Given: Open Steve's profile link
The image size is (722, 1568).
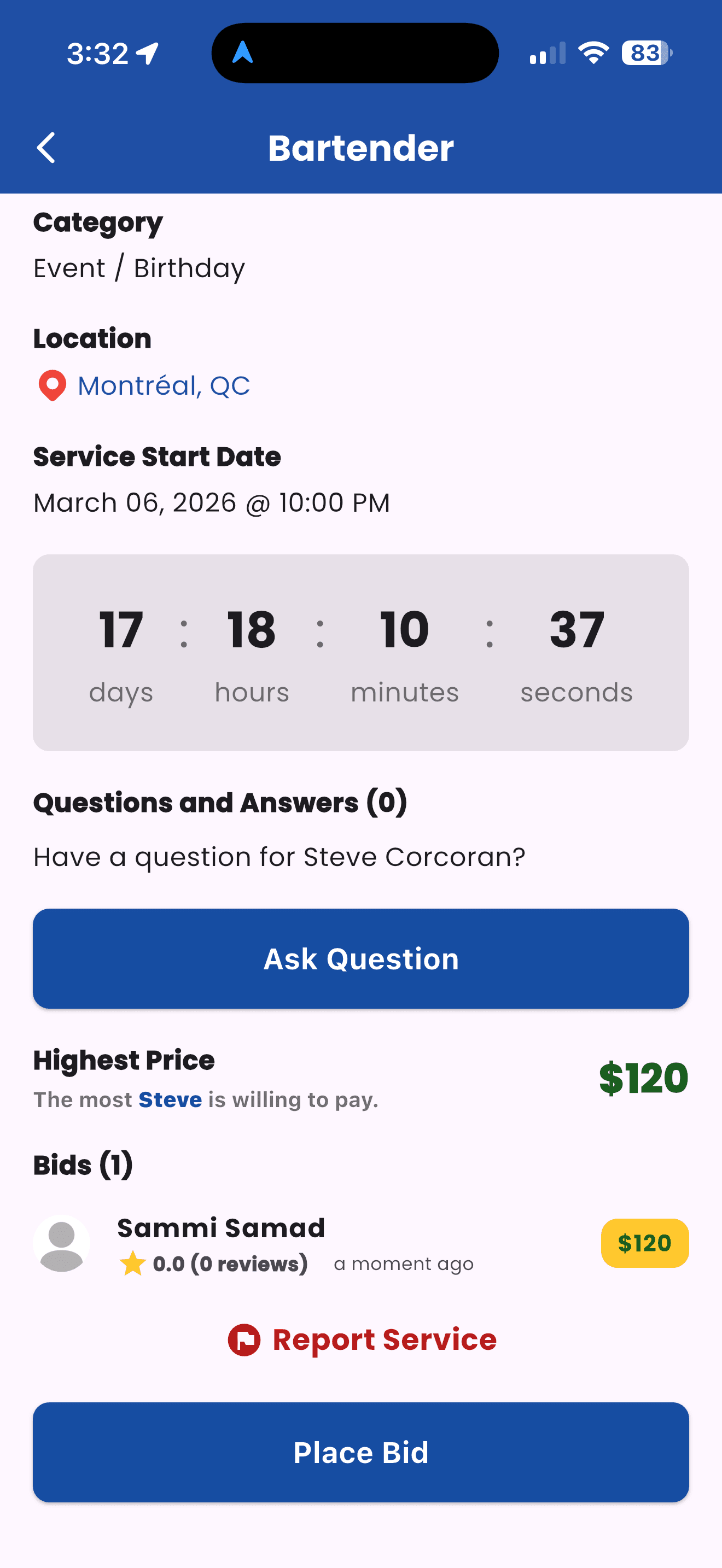Looking at the screenshot, I should click(170, 1100).
